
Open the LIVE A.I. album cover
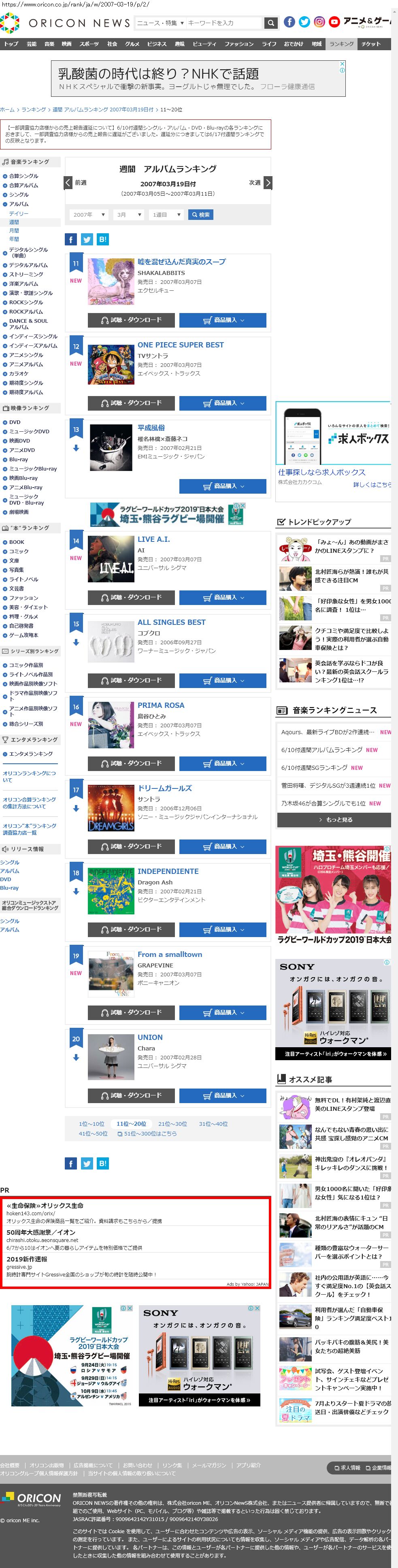(x=111, y=559)
